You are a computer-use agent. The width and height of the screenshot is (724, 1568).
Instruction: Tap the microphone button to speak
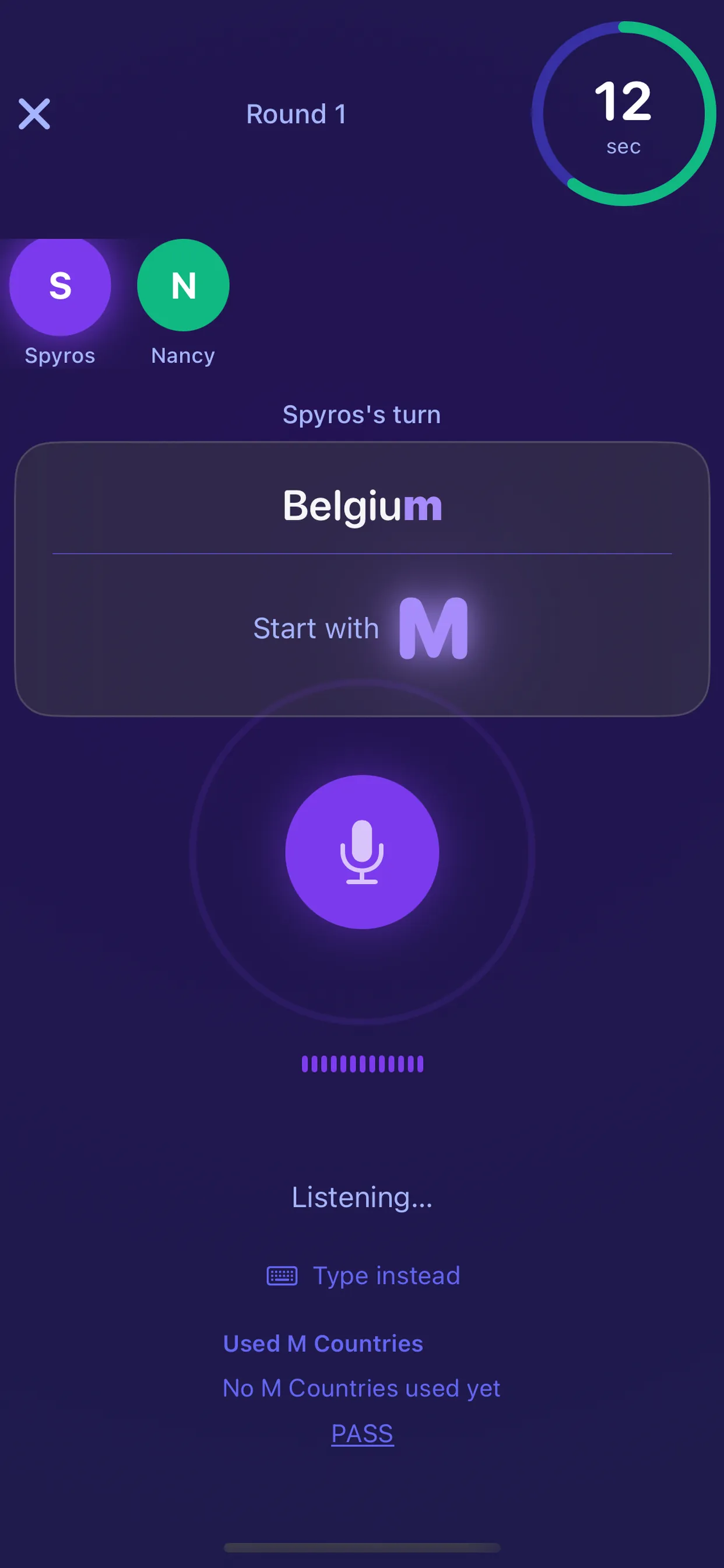[362, 852]
